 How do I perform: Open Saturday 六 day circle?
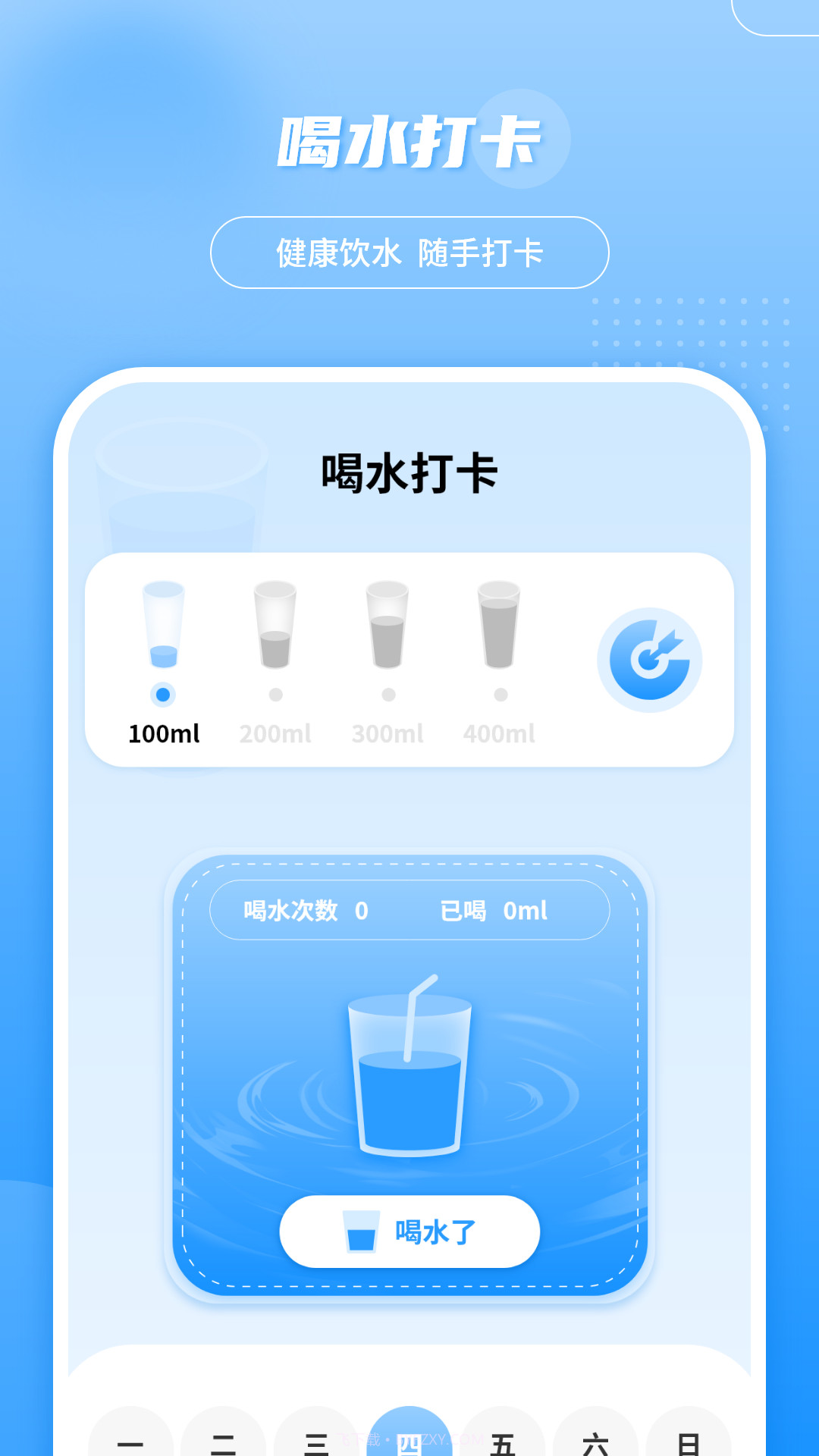[593, 1436]
